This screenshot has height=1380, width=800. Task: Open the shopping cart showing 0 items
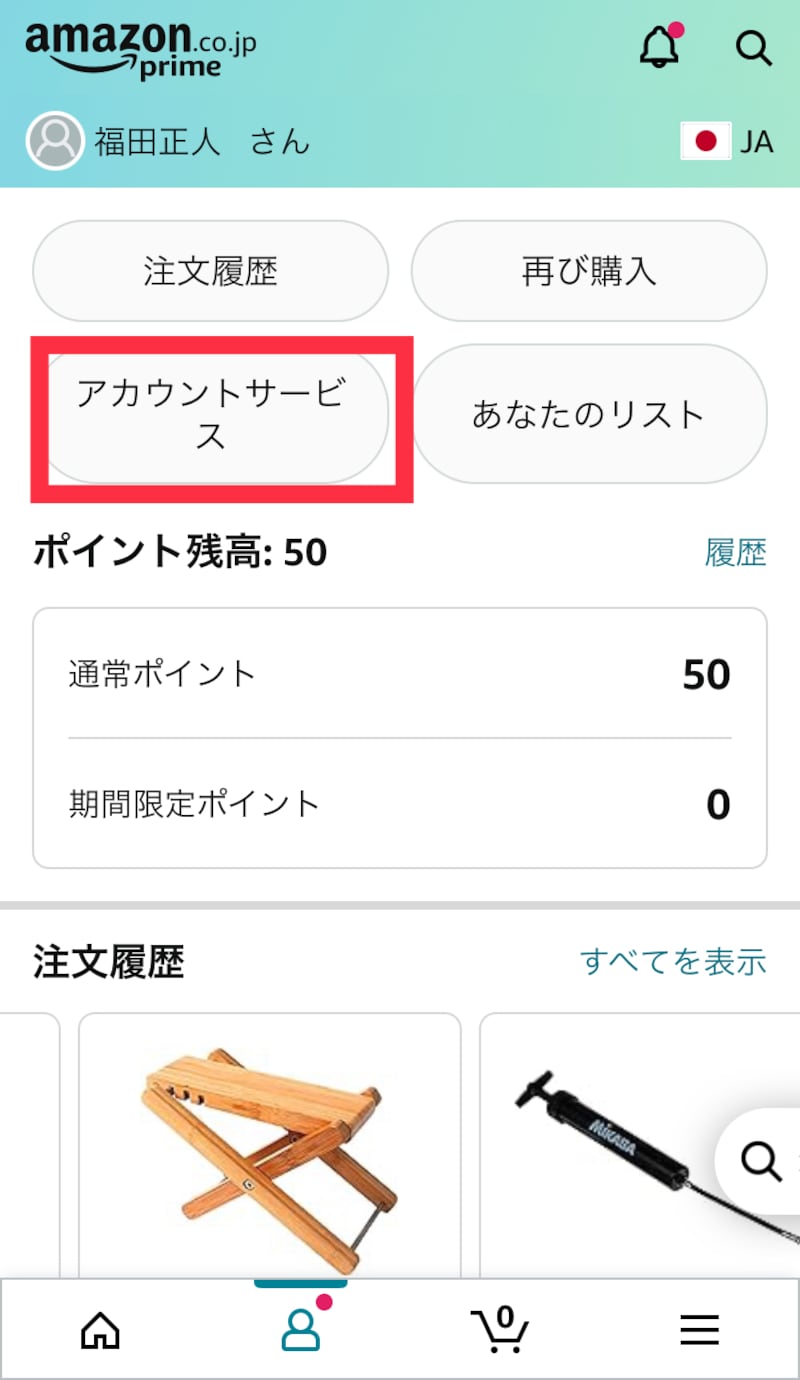tap(500, 1328)
